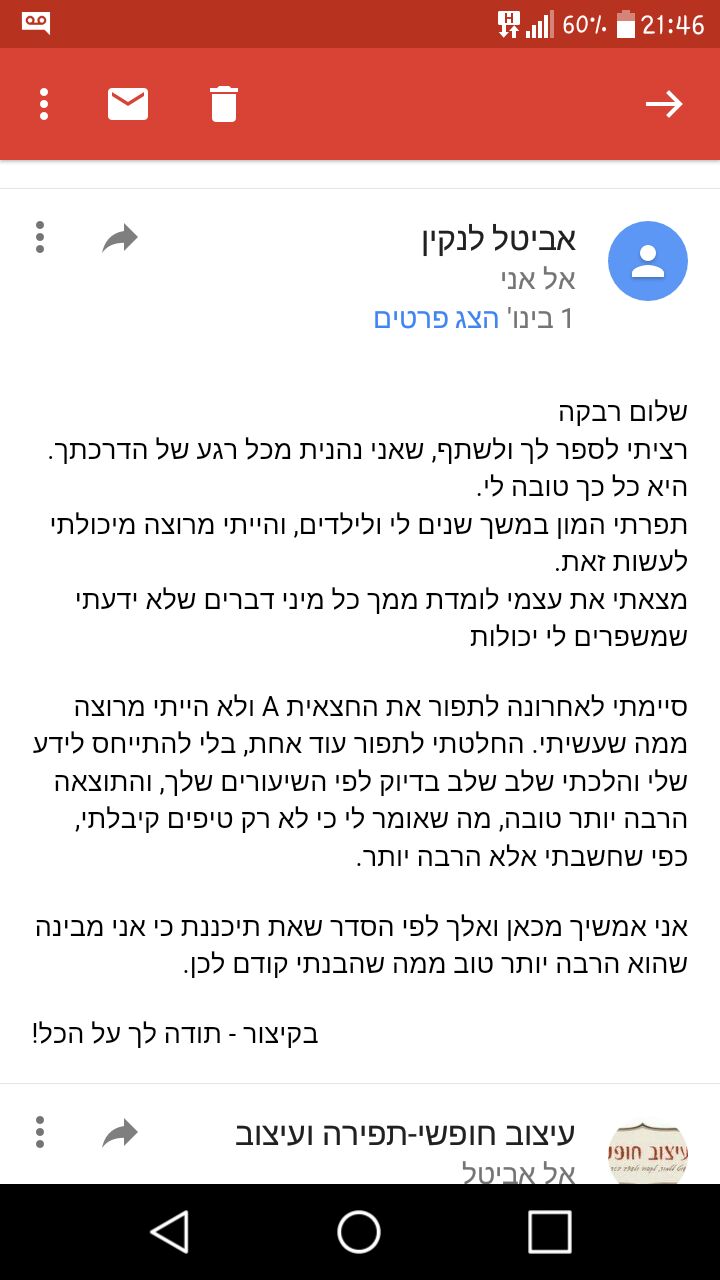Open the recent apps view
The width and height of the screenshot is (720, 1280).
pos(549,1231)
